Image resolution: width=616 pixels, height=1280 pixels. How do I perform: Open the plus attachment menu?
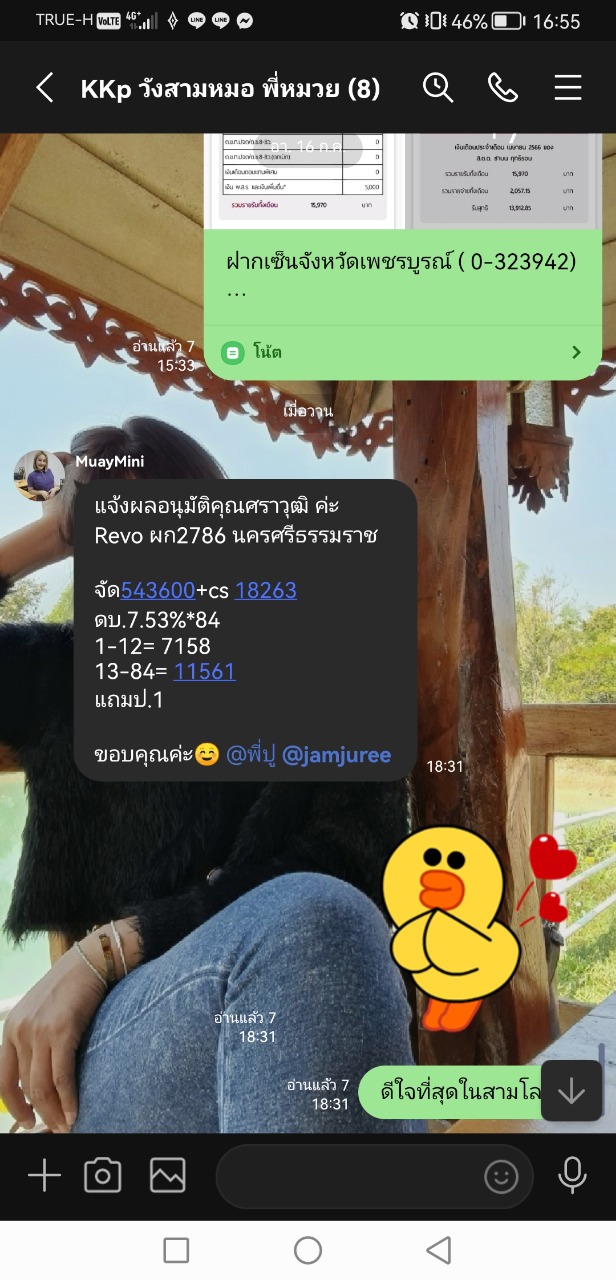pos(44,1175)
